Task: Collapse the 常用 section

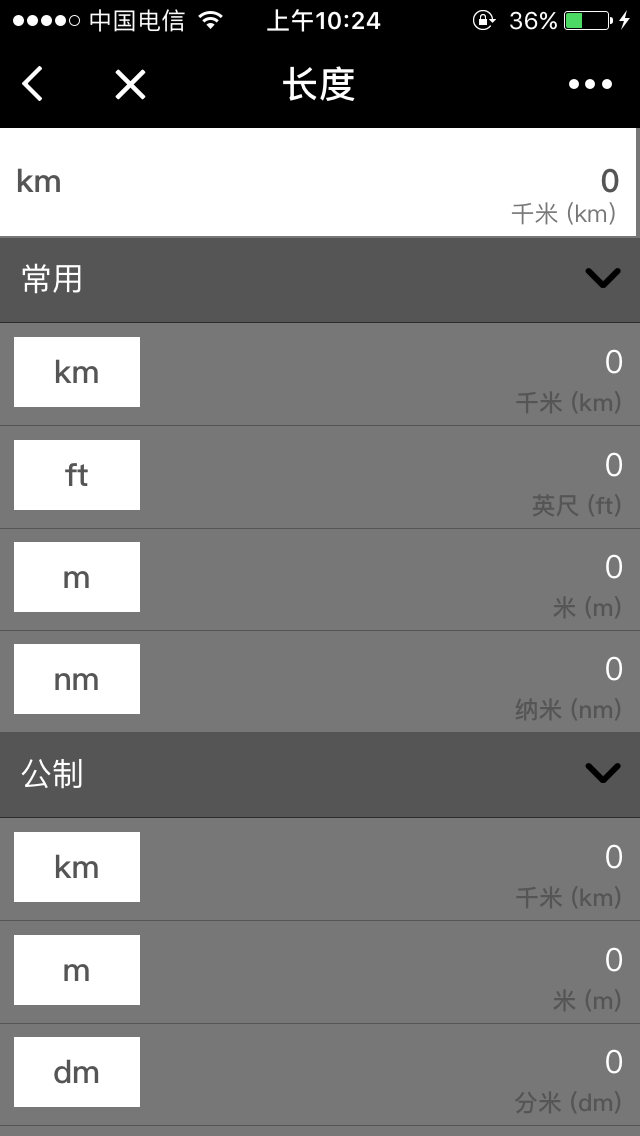Action: [x=602, y=279]
